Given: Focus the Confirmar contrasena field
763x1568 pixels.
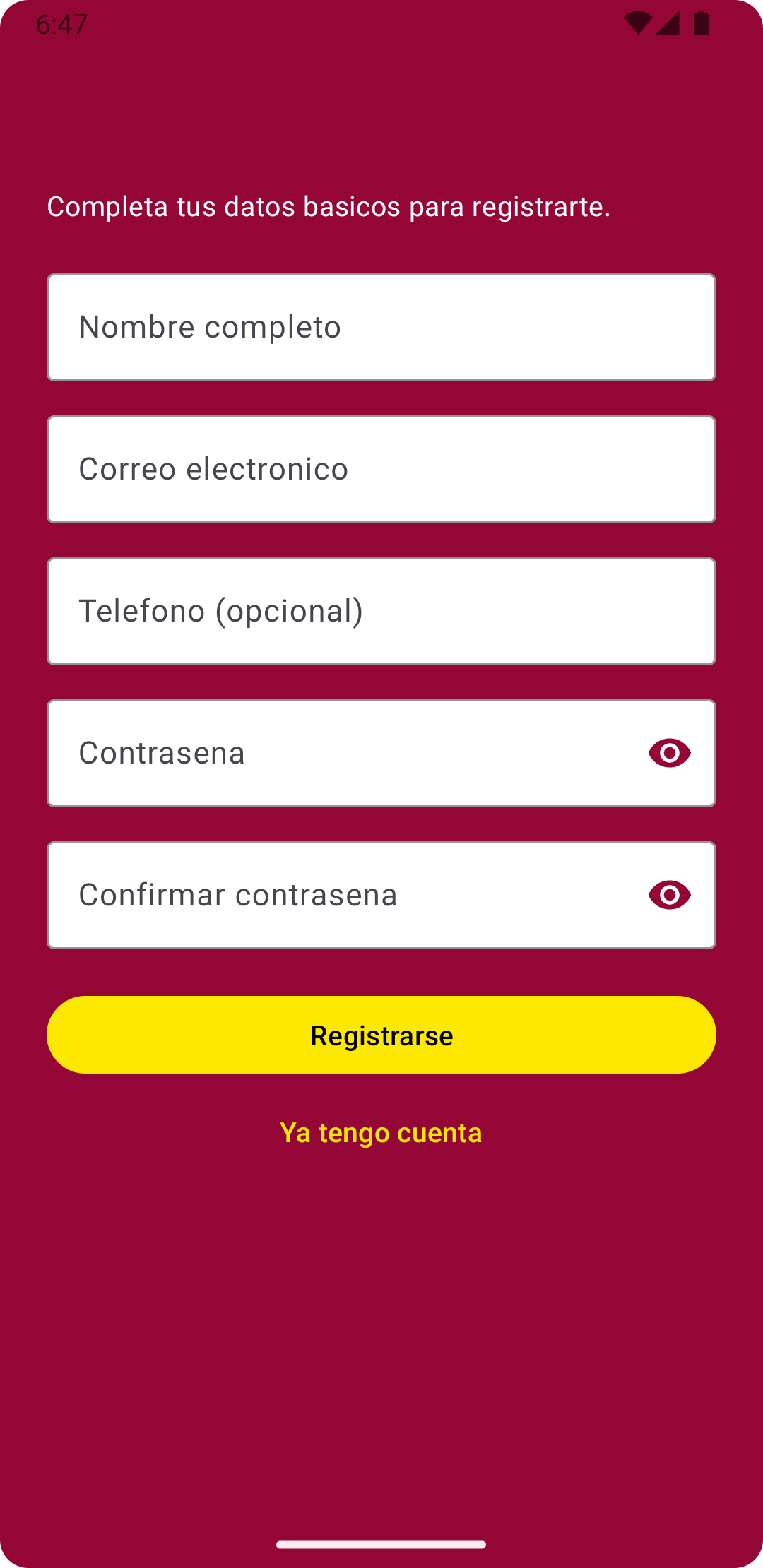Looking at the screenshot, I should tap(381, 895).
